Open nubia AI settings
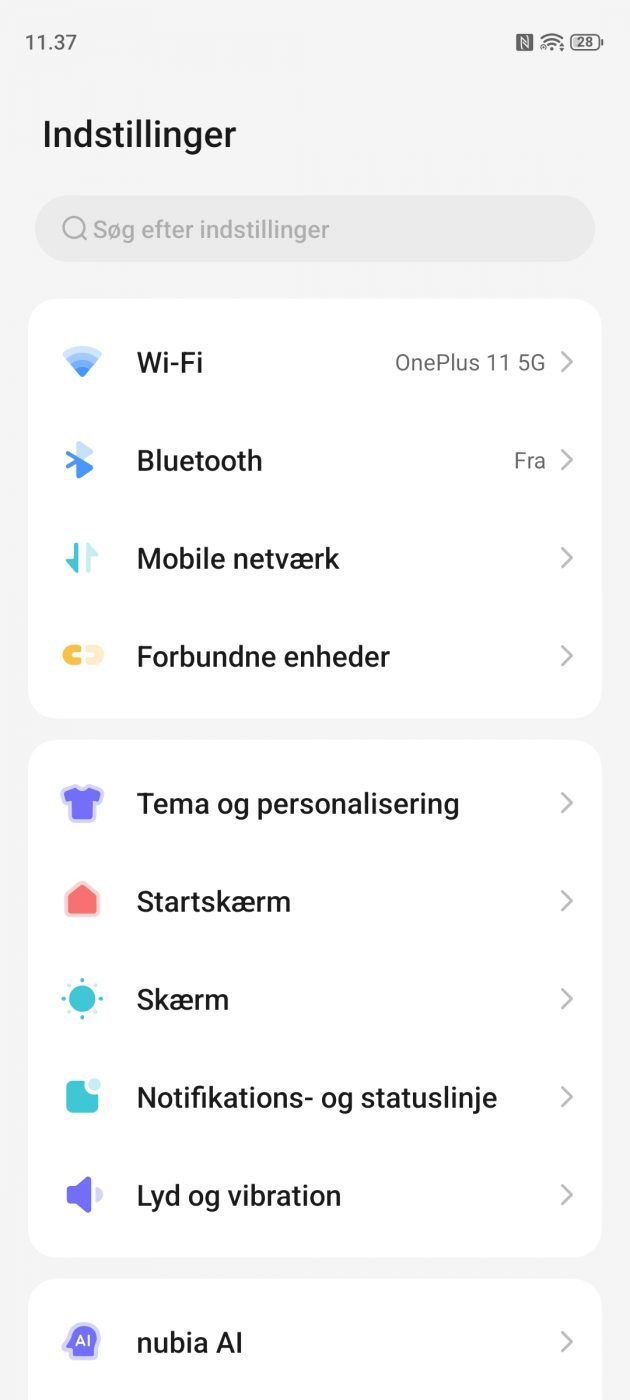The height and width of the screenshot is (1400, 630). pyautogui.click(x=314, y=1342)
